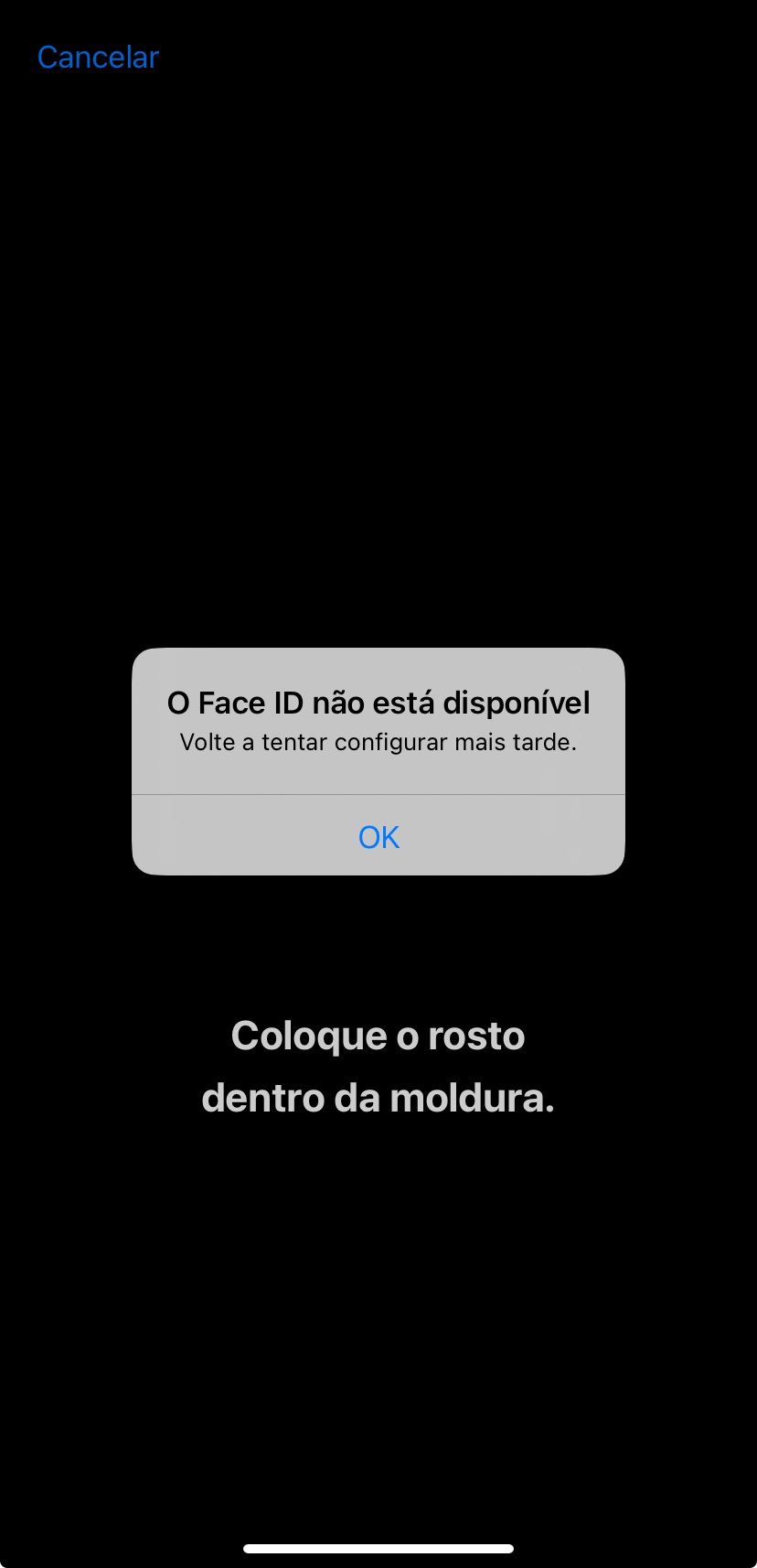Tap OK on the Face ID alert
Screen dimensions: 757x1568
[378, 836]
